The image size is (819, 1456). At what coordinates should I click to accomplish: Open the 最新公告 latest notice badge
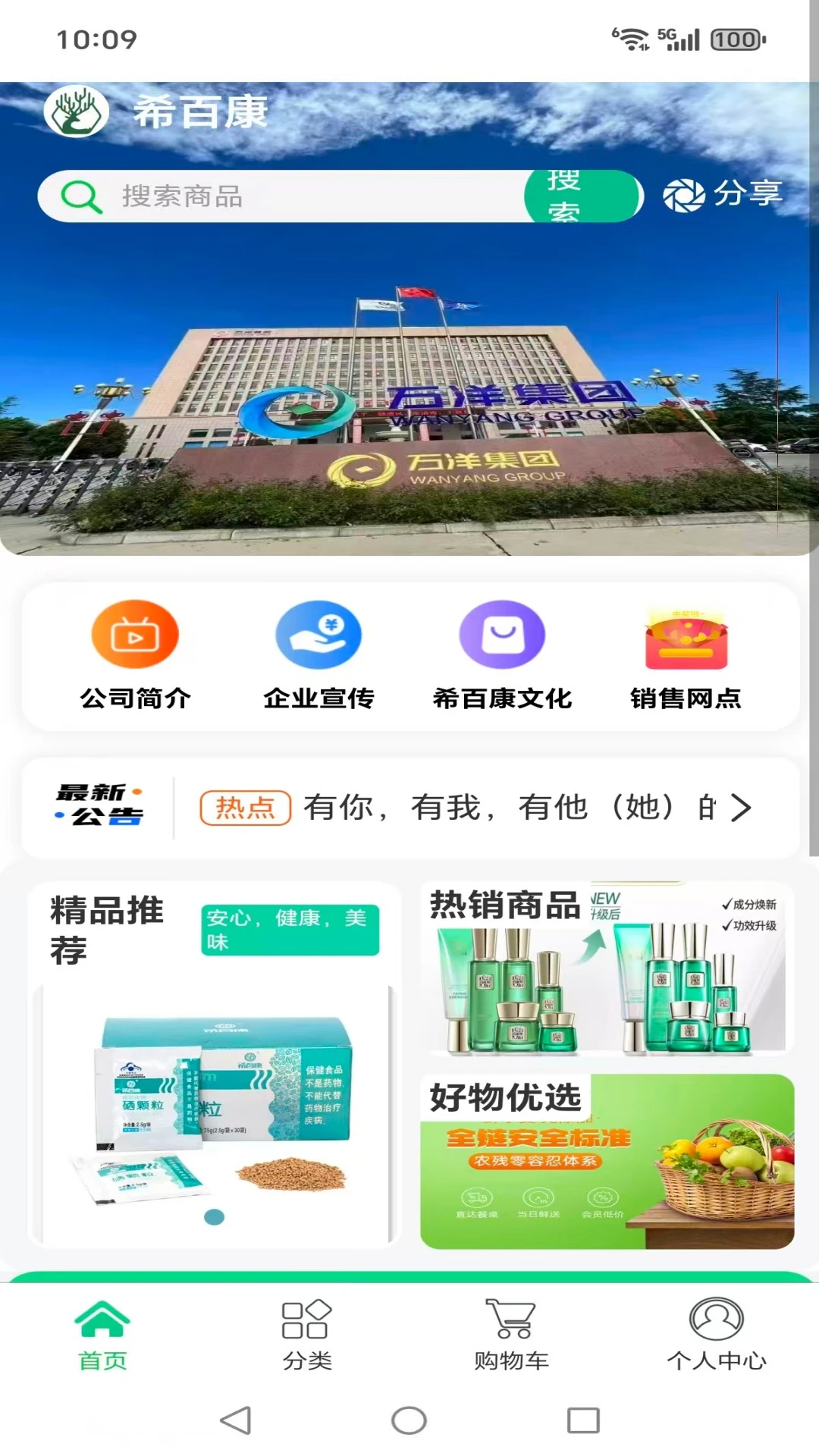[x=102, y=807]
